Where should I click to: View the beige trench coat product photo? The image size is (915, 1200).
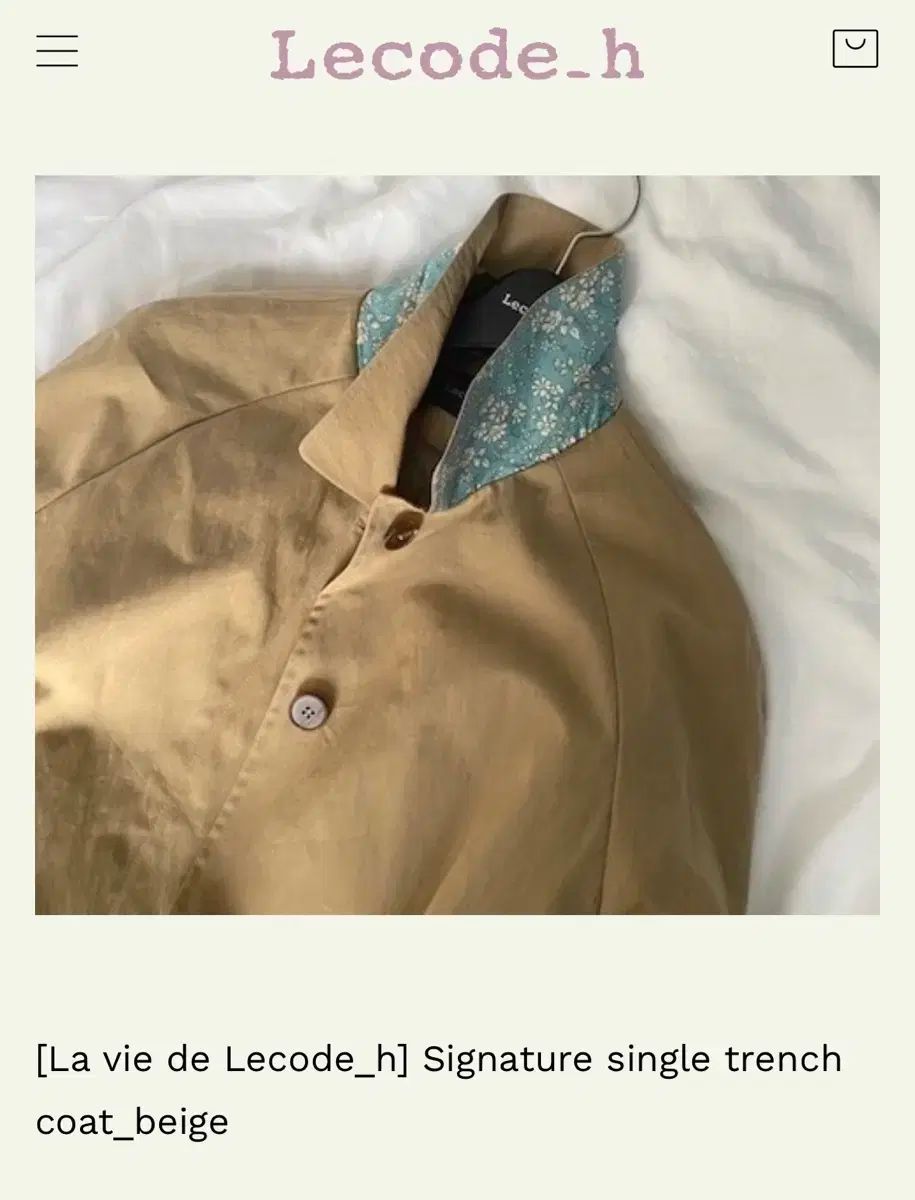click(457, 545)
